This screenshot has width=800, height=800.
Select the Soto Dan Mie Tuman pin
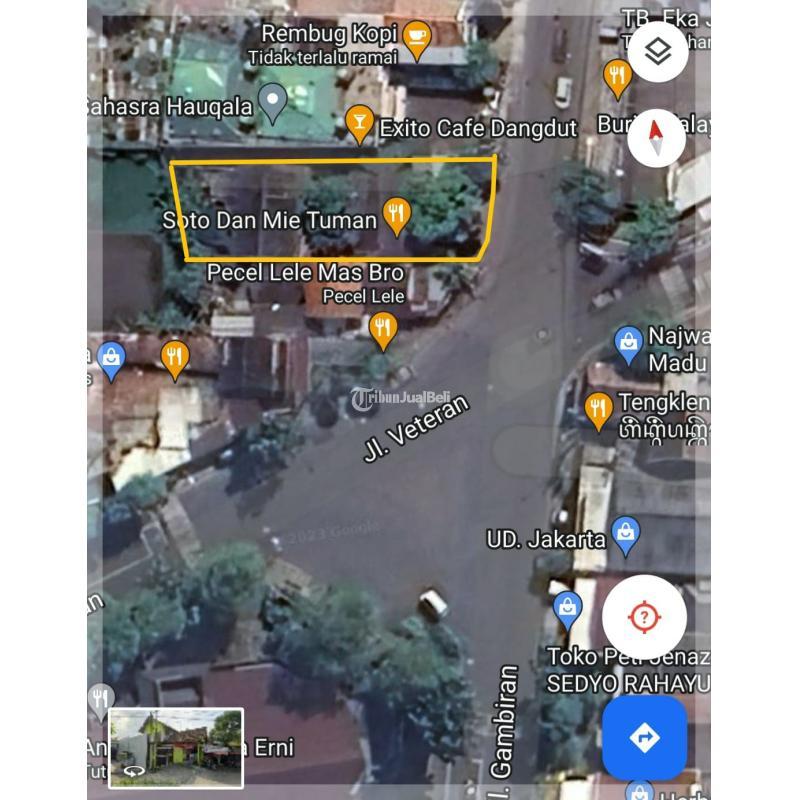[x=397, y=214]
